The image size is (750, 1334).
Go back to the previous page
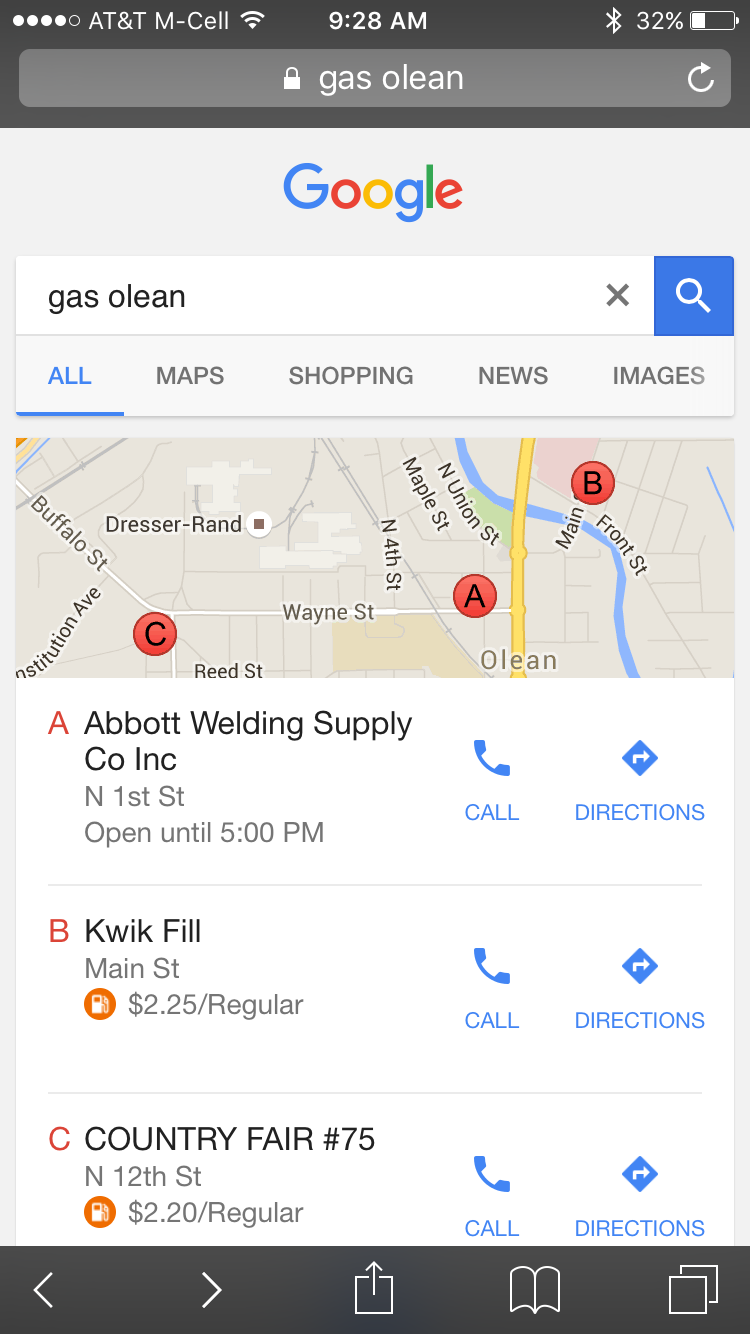point(43,1290)
